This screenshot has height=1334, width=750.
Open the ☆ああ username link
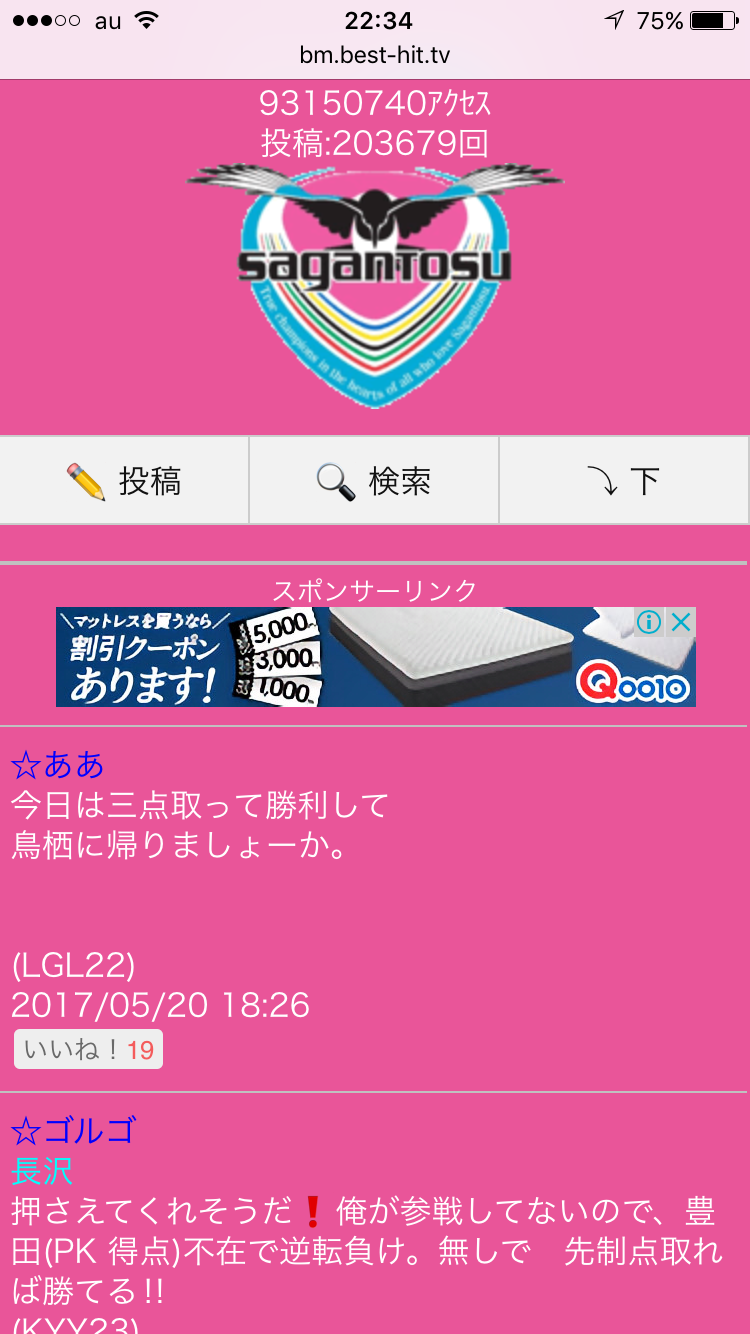(58, 765)
